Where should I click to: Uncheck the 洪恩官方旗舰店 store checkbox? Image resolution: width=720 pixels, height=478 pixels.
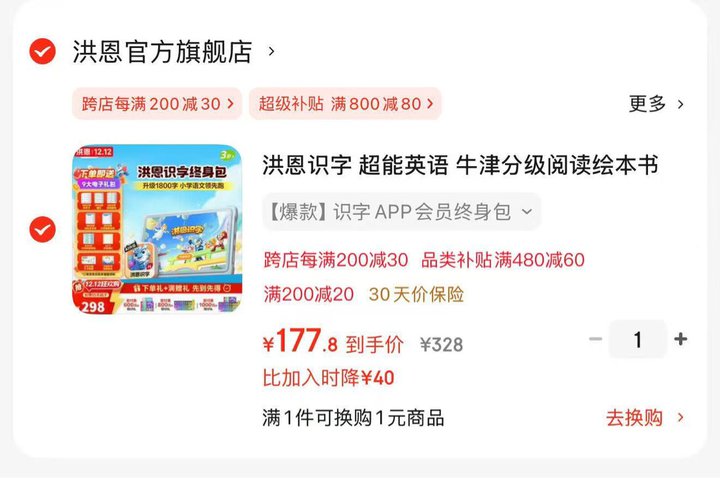click(42, 51)
